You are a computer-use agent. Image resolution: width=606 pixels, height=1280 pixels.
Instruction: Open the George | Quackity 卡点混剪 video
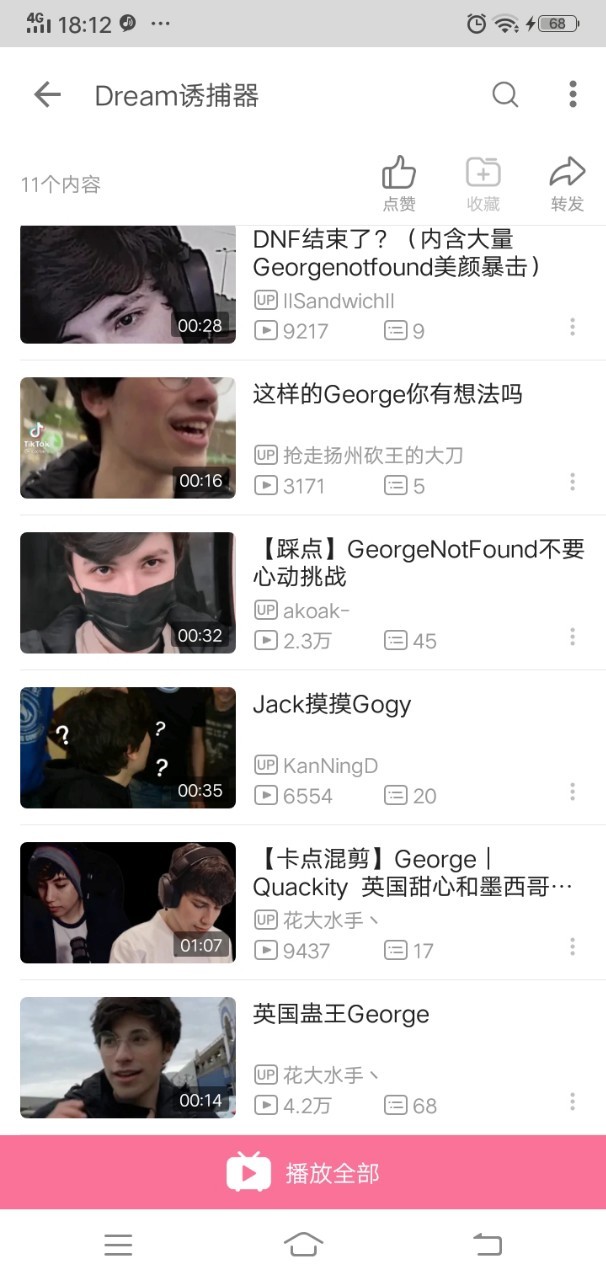tap(412, 873)
